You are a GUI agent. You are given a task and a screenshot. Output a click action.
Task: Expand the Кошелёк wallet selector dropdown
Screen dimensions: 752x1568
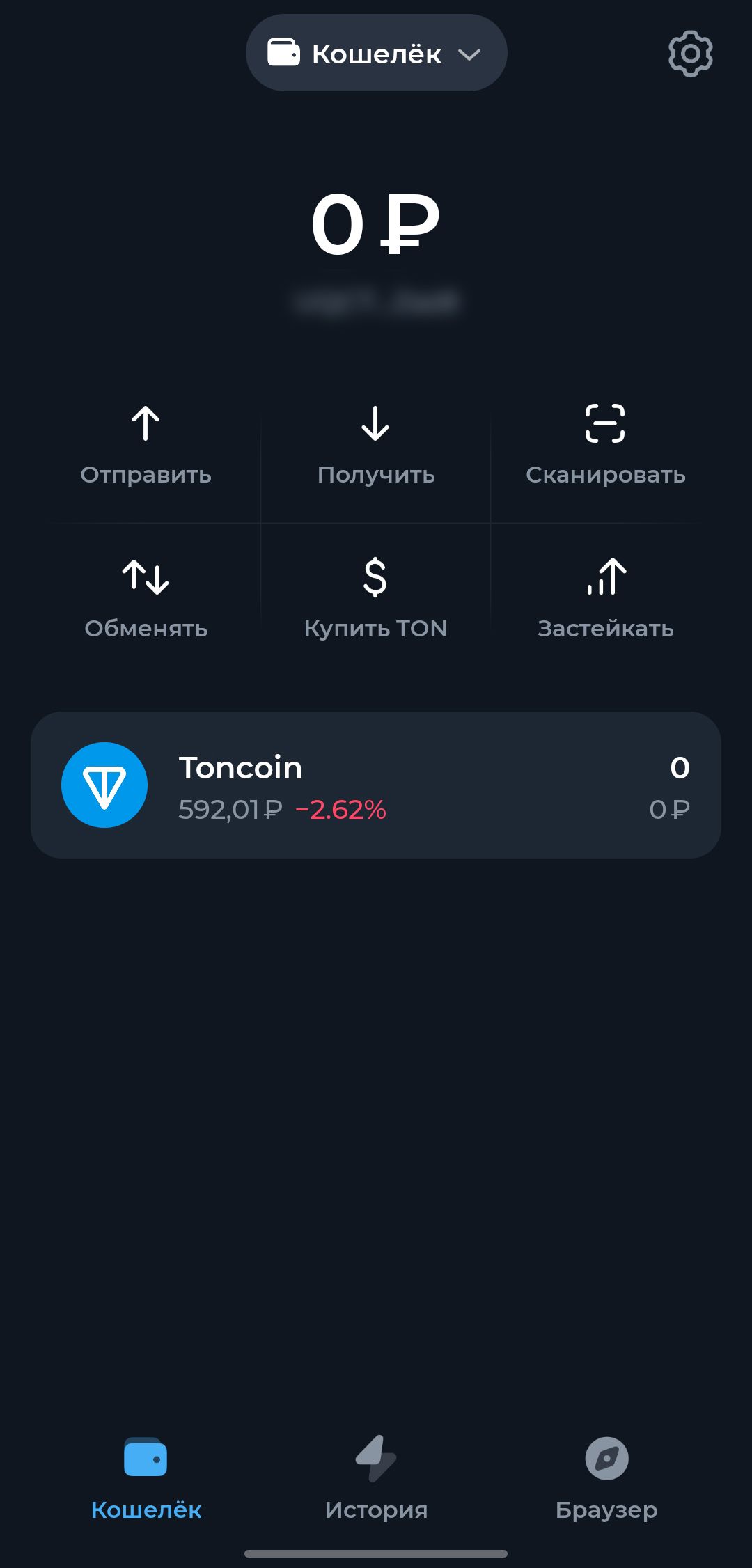click(376, 54)
